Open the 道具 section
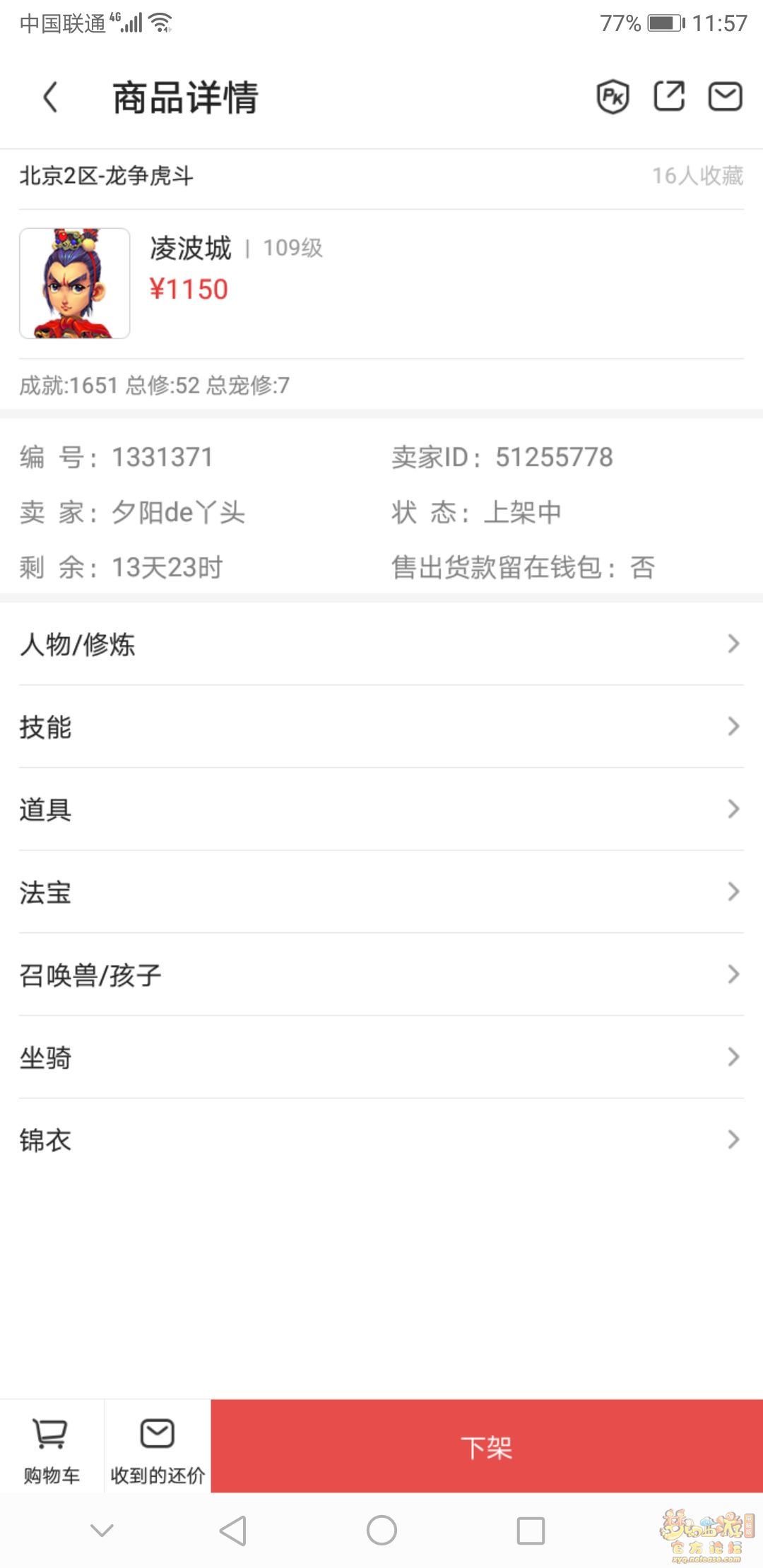This screenshot has height=1568, width=763. (381, 809)
